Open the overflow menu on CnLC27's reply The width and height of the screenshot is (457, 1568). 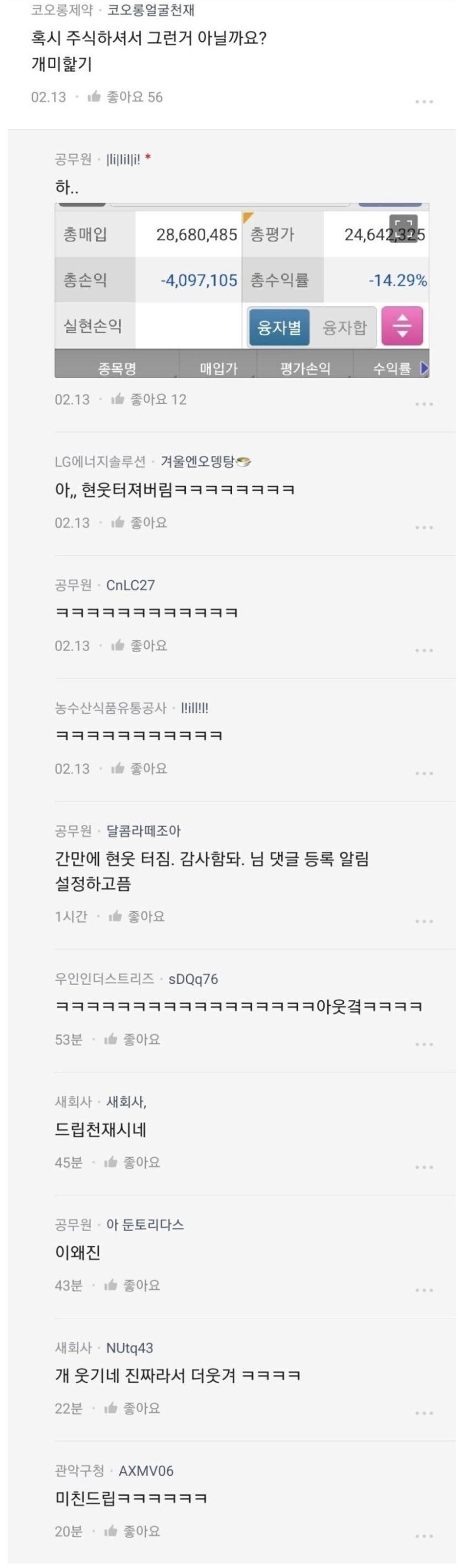click(x=423, y=650)
